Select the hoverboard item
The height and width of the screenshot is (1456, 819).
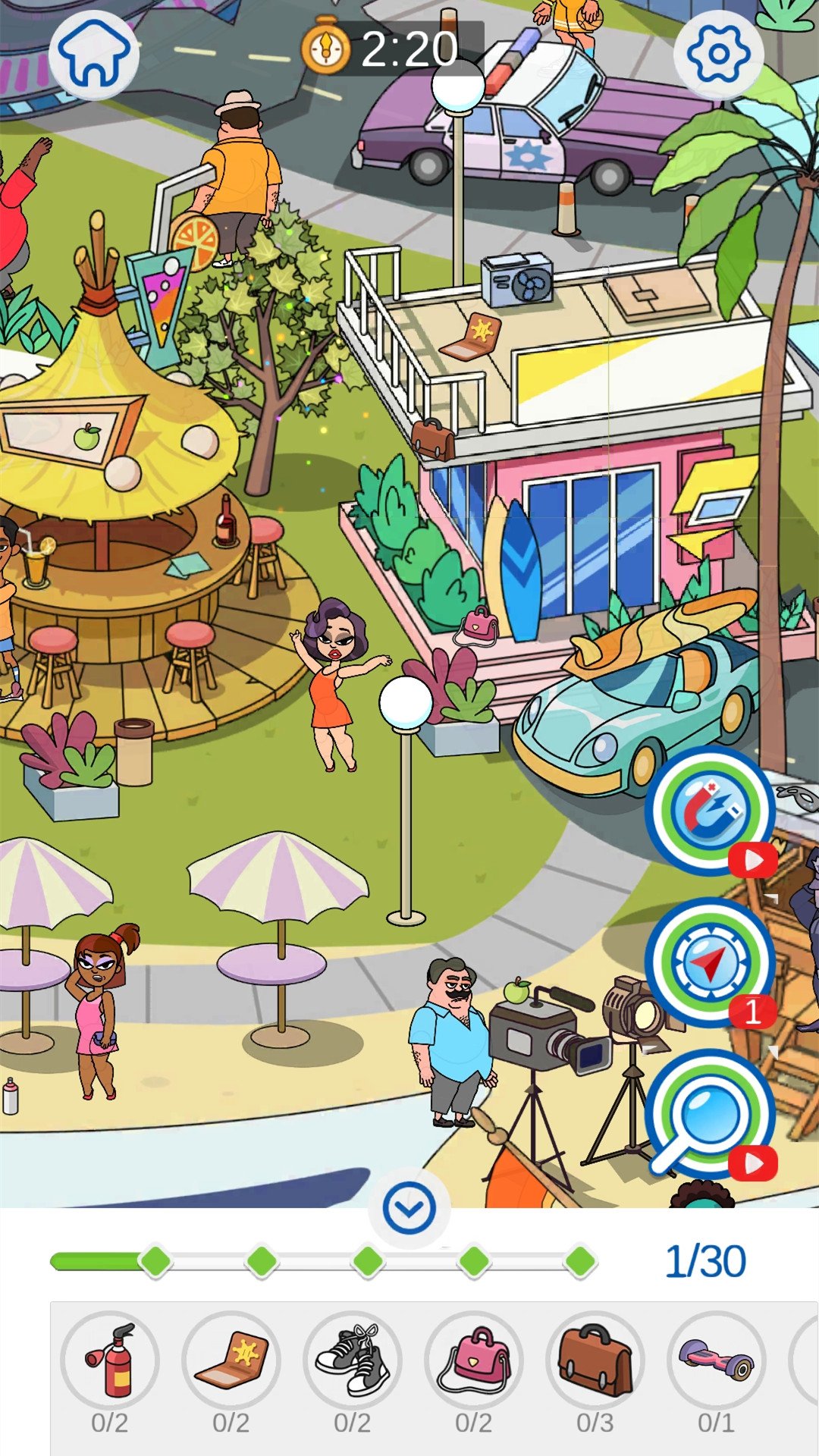tap(717, 1360)
